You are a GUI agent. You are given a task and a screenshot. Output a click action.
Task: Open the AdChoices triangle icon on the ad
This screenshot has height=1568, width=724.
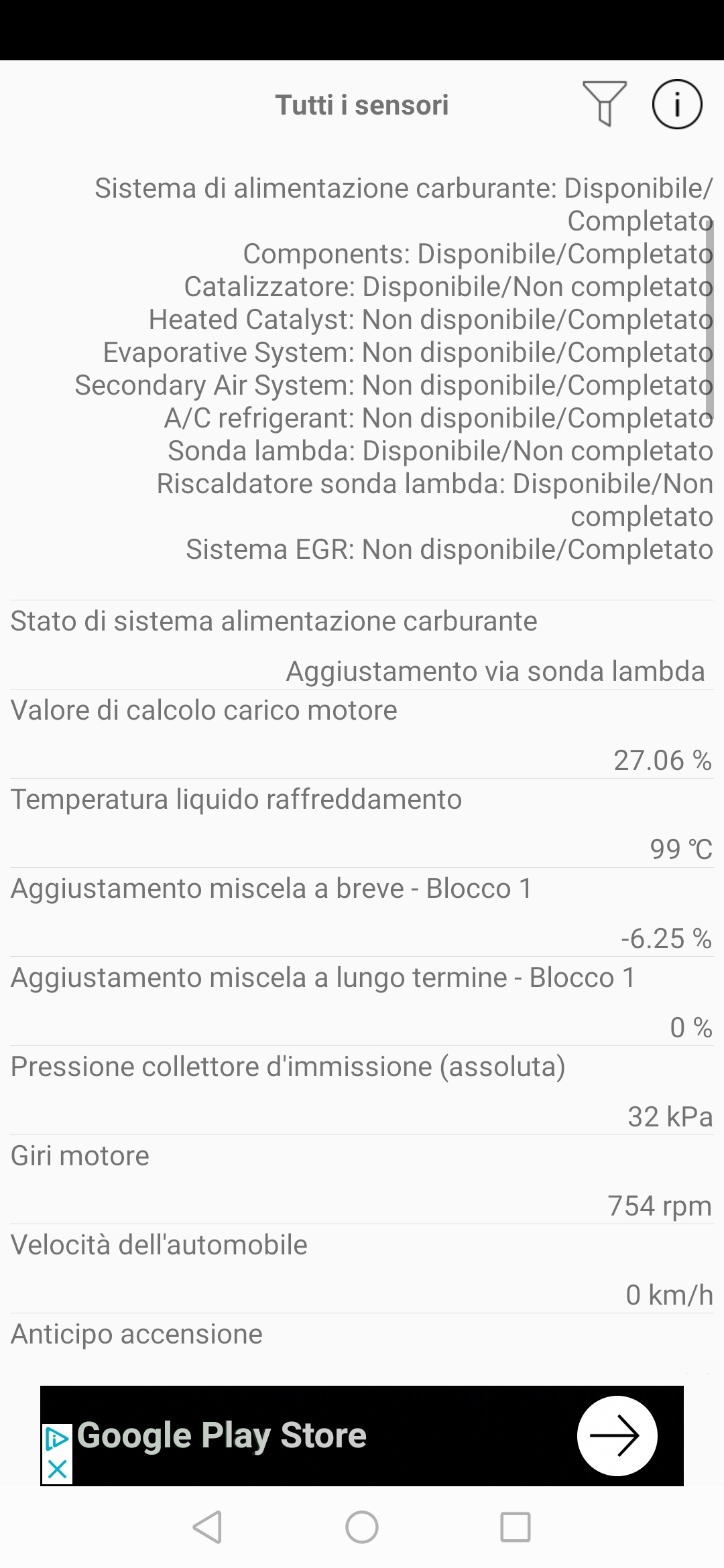(x=57, y=1439)
